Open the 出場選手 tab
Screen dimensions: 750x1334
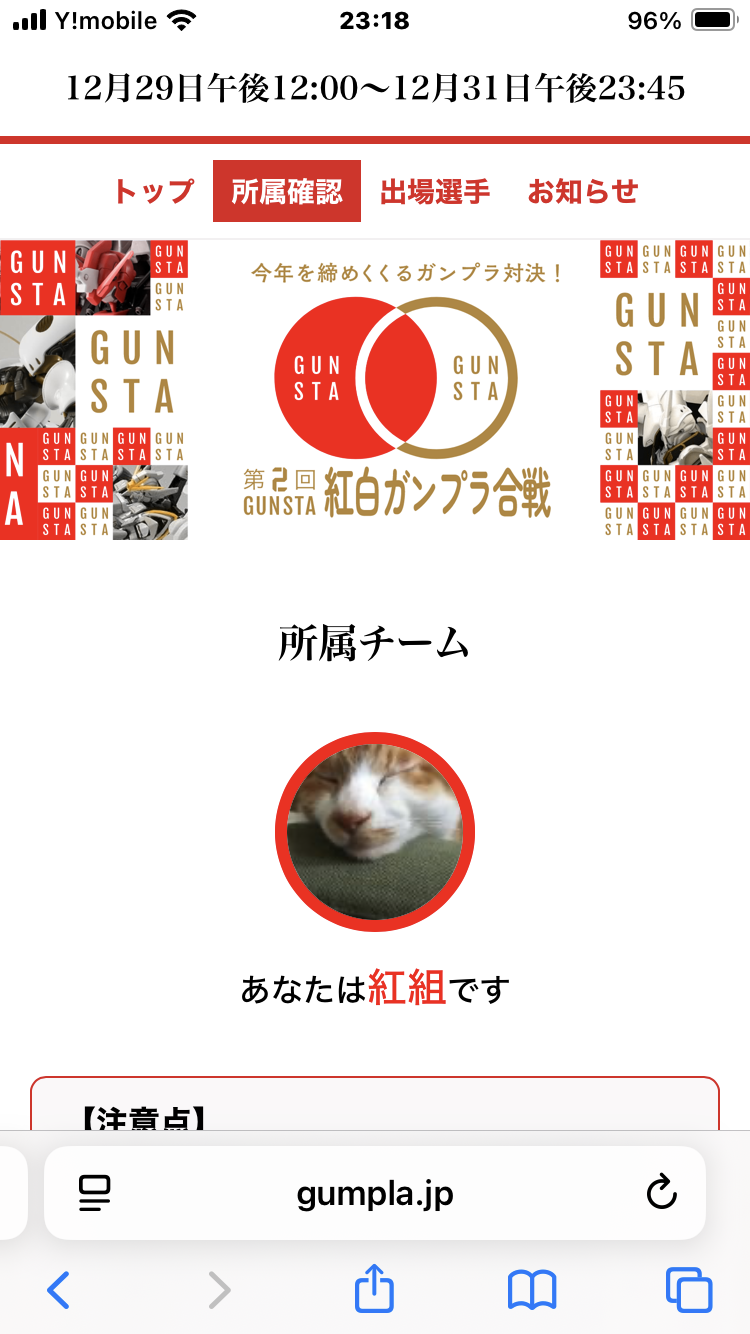tap(435, 191)
